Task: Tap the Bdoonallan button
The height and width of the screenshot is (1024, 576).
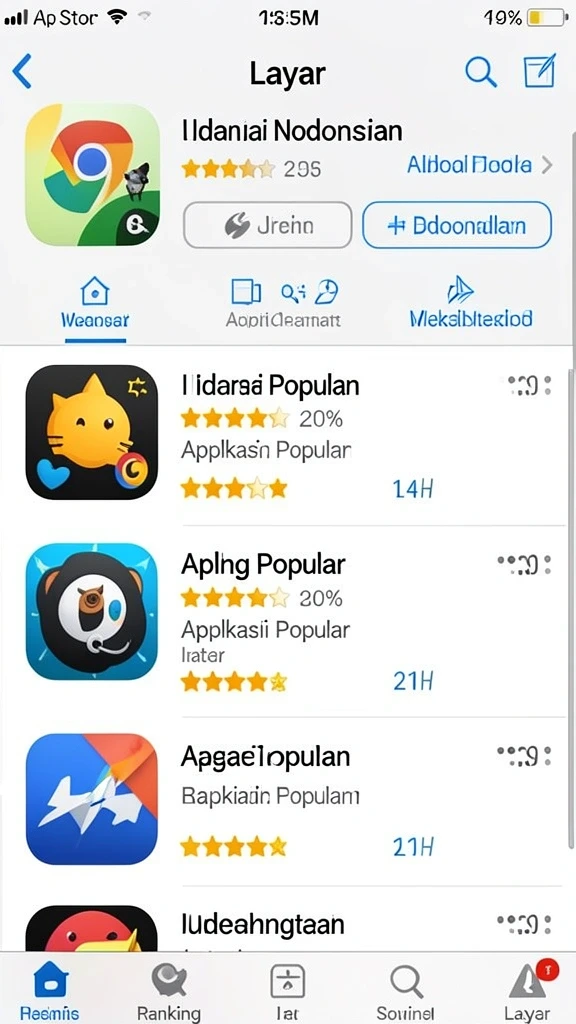Action: pos(457,225)
